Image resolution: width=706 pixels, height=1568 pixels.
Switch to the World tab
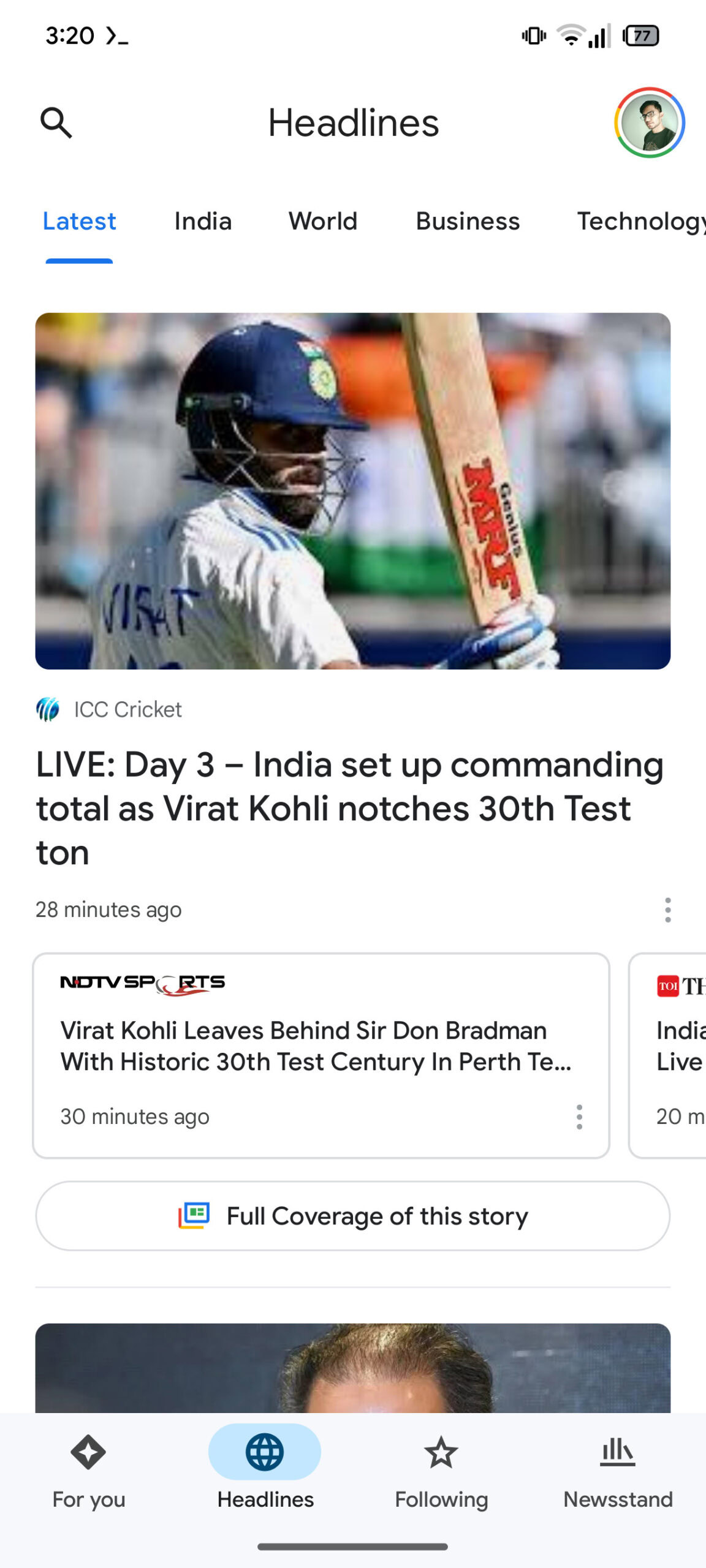click(x=323, y=221)
